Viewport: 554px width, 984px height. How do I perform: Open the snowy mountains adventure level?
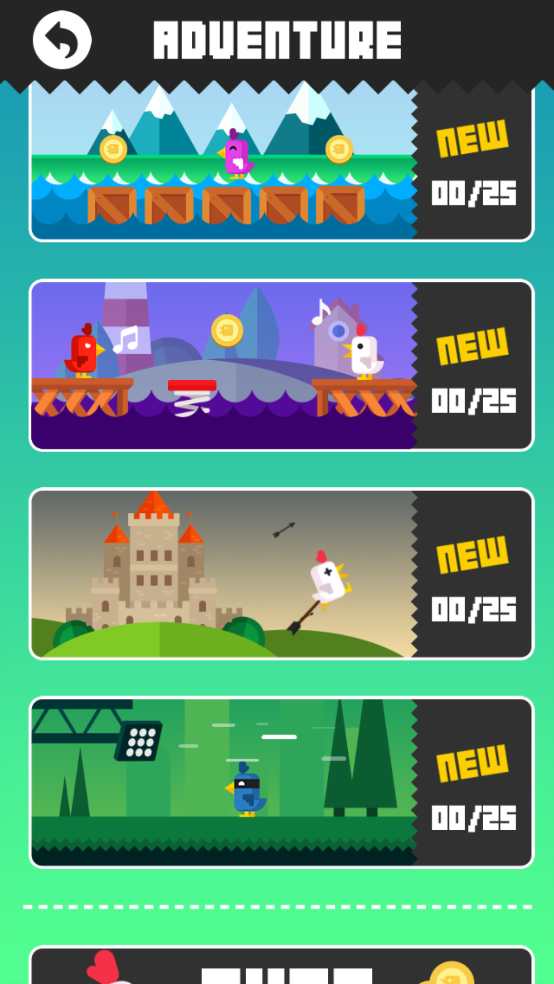(282, 161)
